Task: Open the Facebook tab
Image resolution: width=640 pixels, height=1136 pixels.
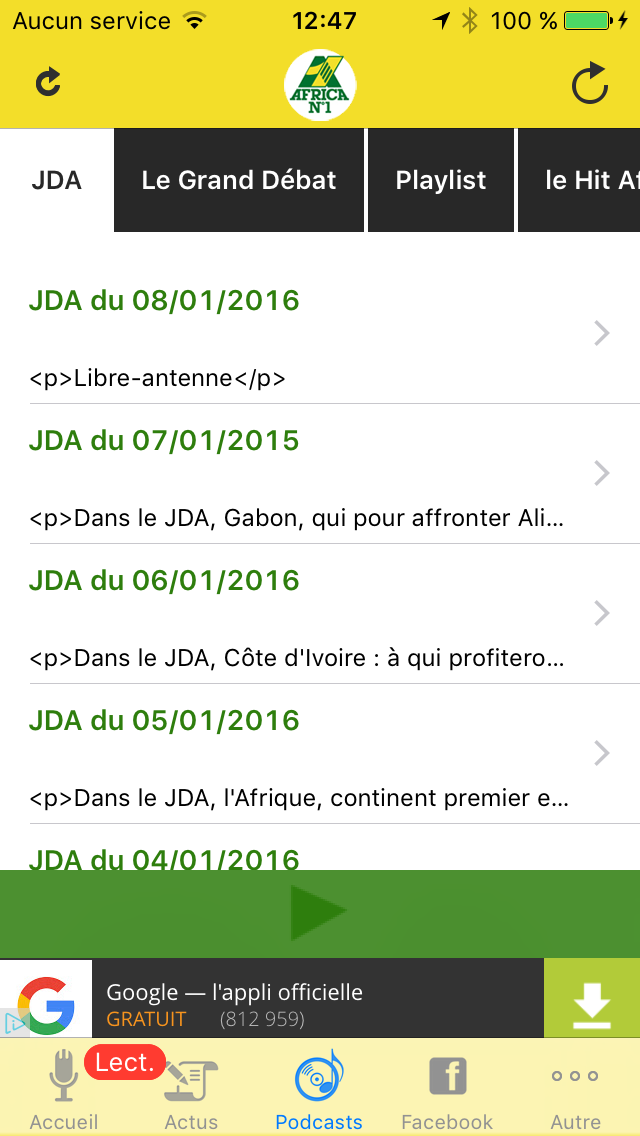Action: (x=447, y=1089)
